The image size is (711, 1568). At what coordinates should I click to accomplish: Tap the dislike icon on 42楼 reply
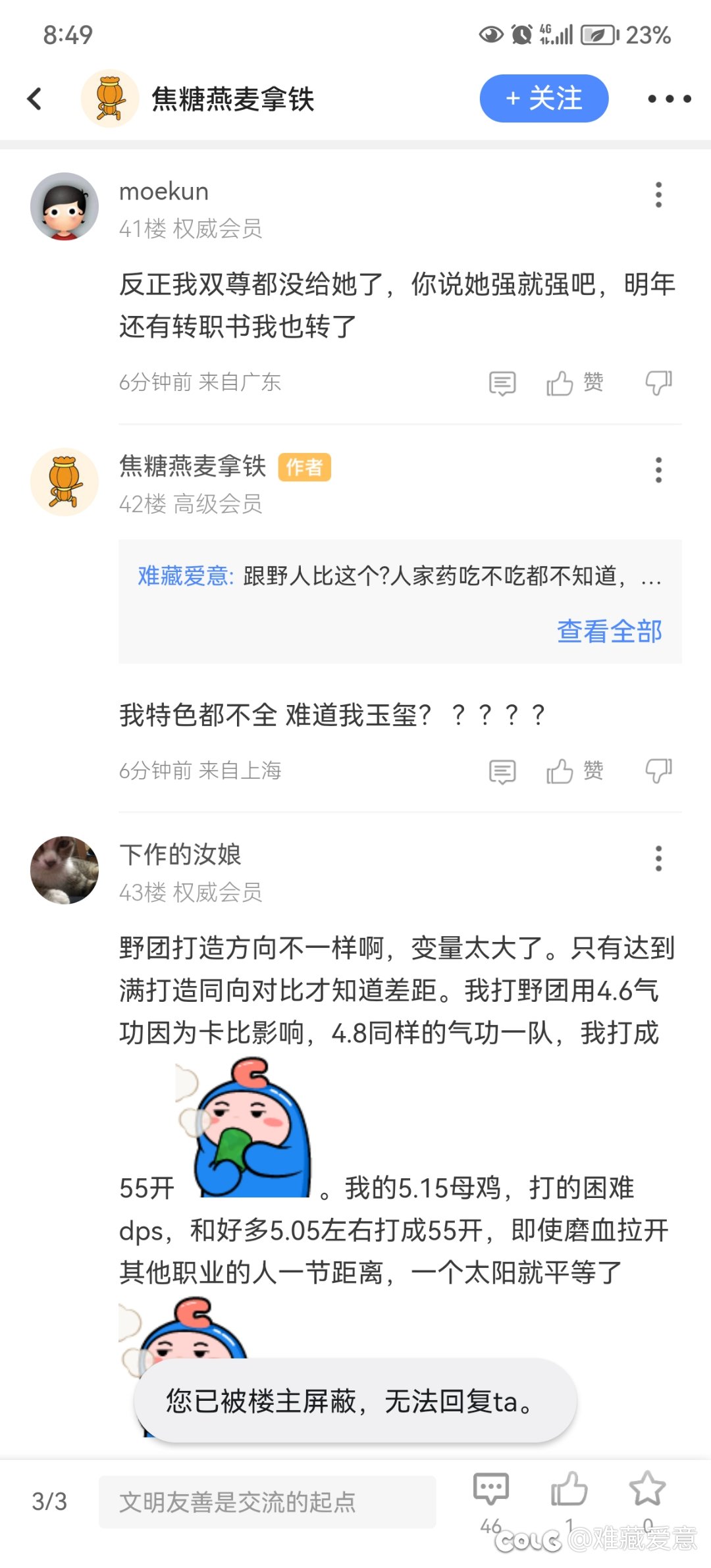658,771
